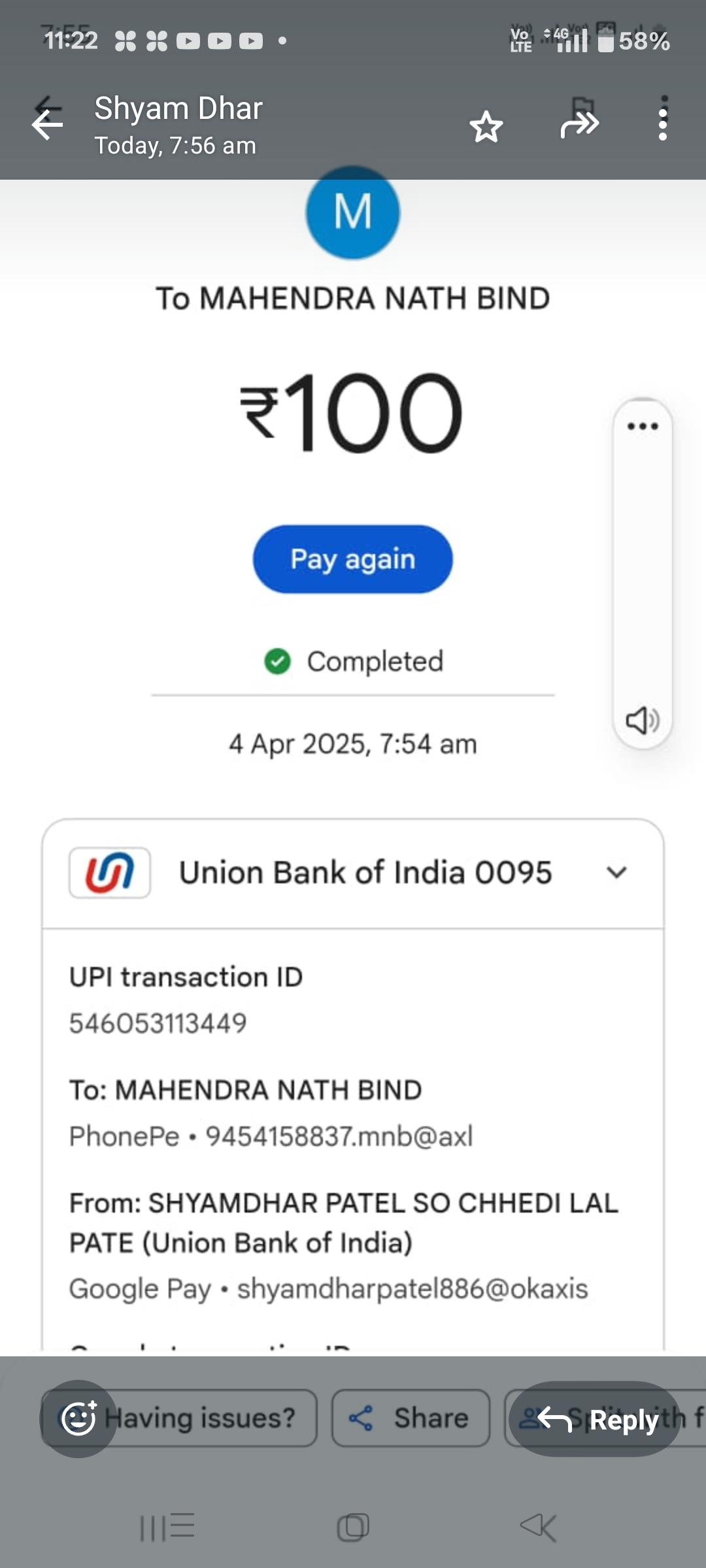This screenshot has width=706, height=1568.
Task: Go back from Shyam Dhar's message
Action: [x=48, y=124]
